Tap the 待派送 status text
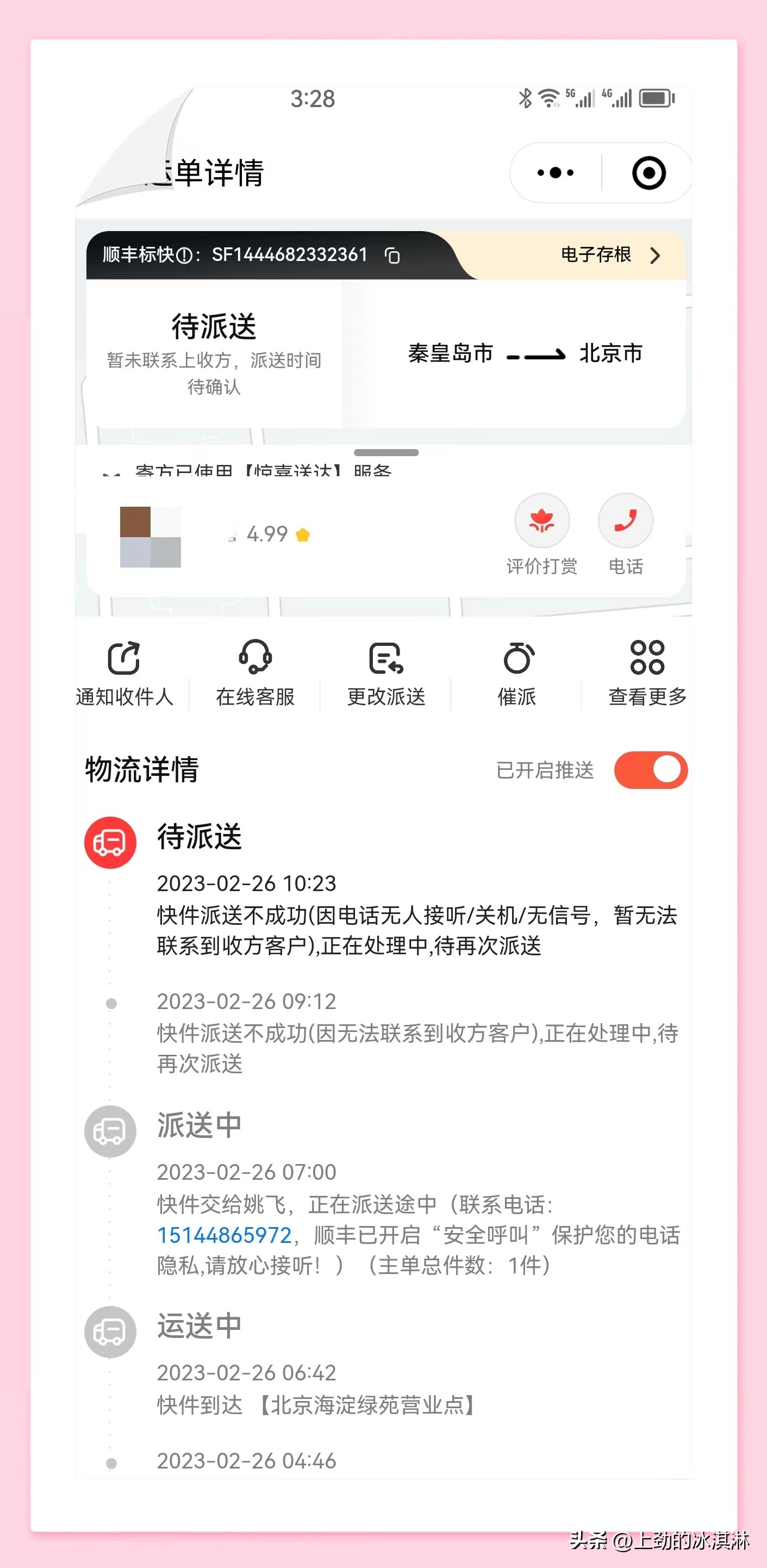Image resolution: width=767 pixels, height=1568 pixels. point(214,327)
